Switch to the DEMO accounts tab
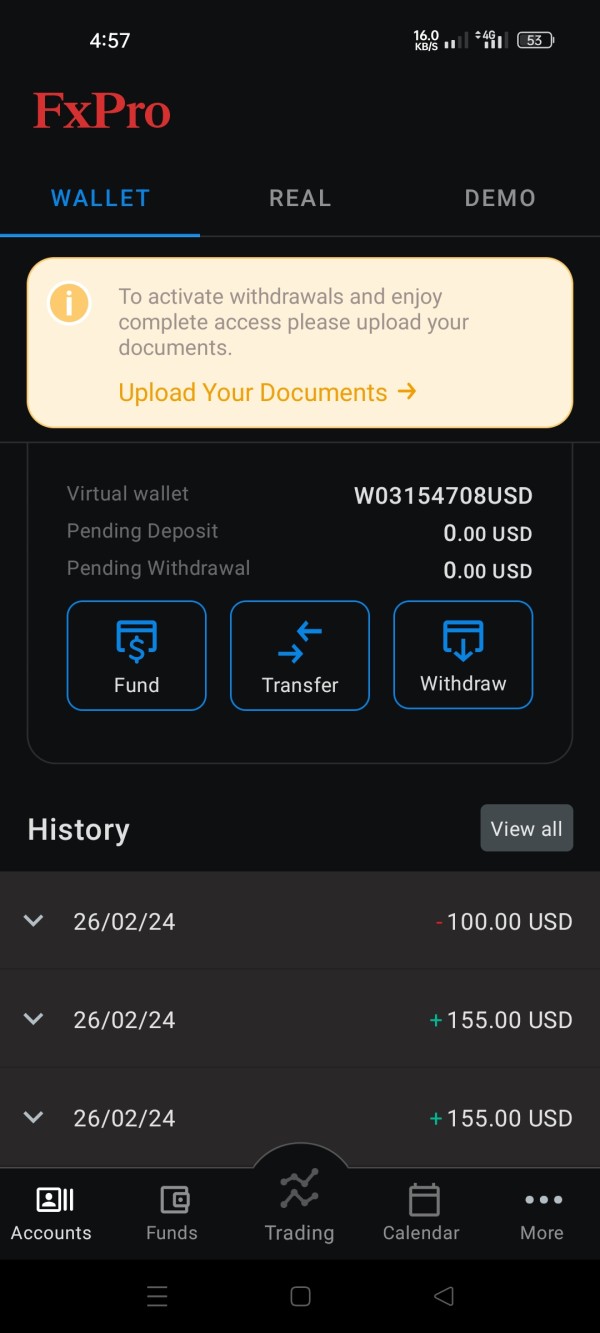The image size is (600, 1333). tap(500, 198)
